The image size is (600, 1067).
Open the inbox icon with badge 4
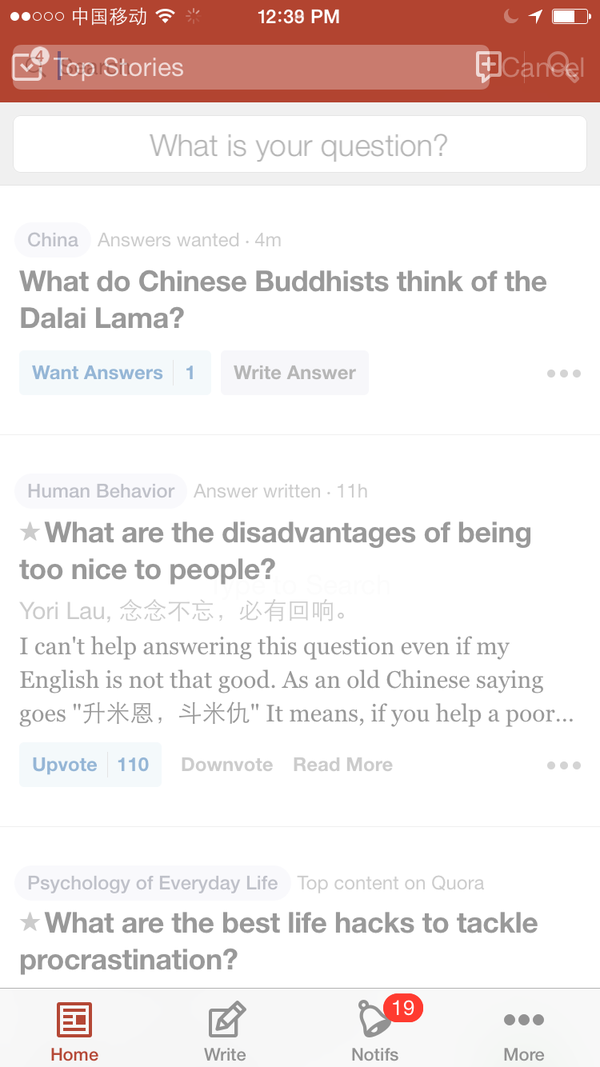point(29,65)
